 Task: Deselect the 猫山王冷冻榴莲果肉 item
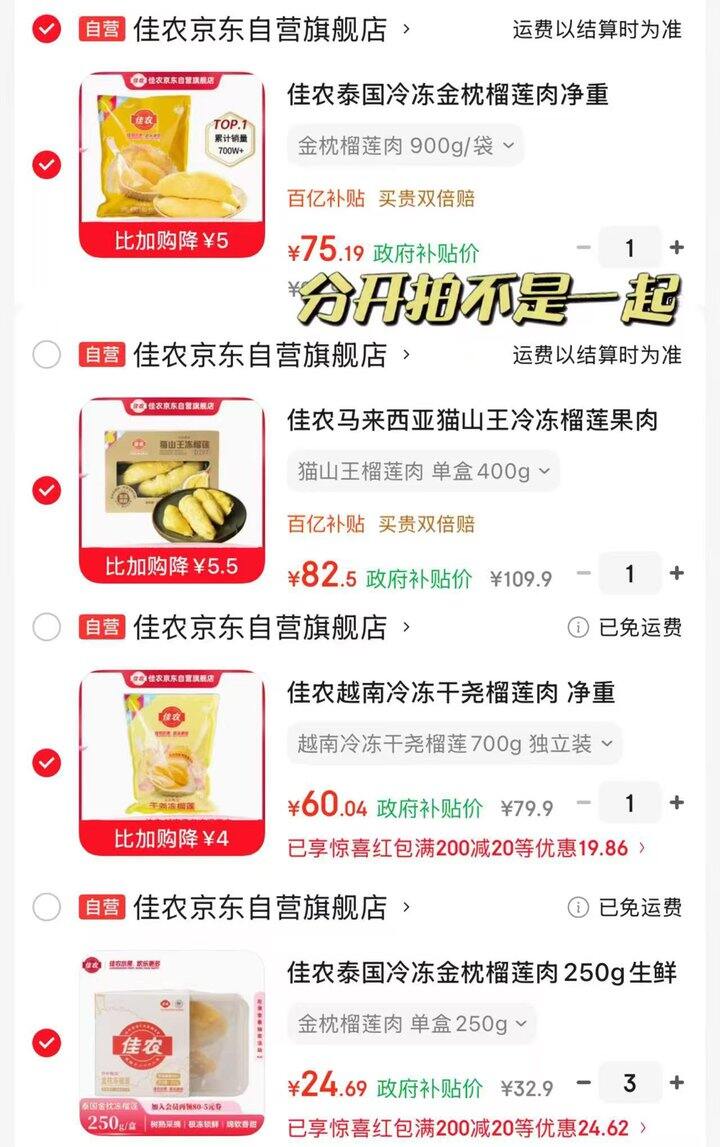click(47, 490)
